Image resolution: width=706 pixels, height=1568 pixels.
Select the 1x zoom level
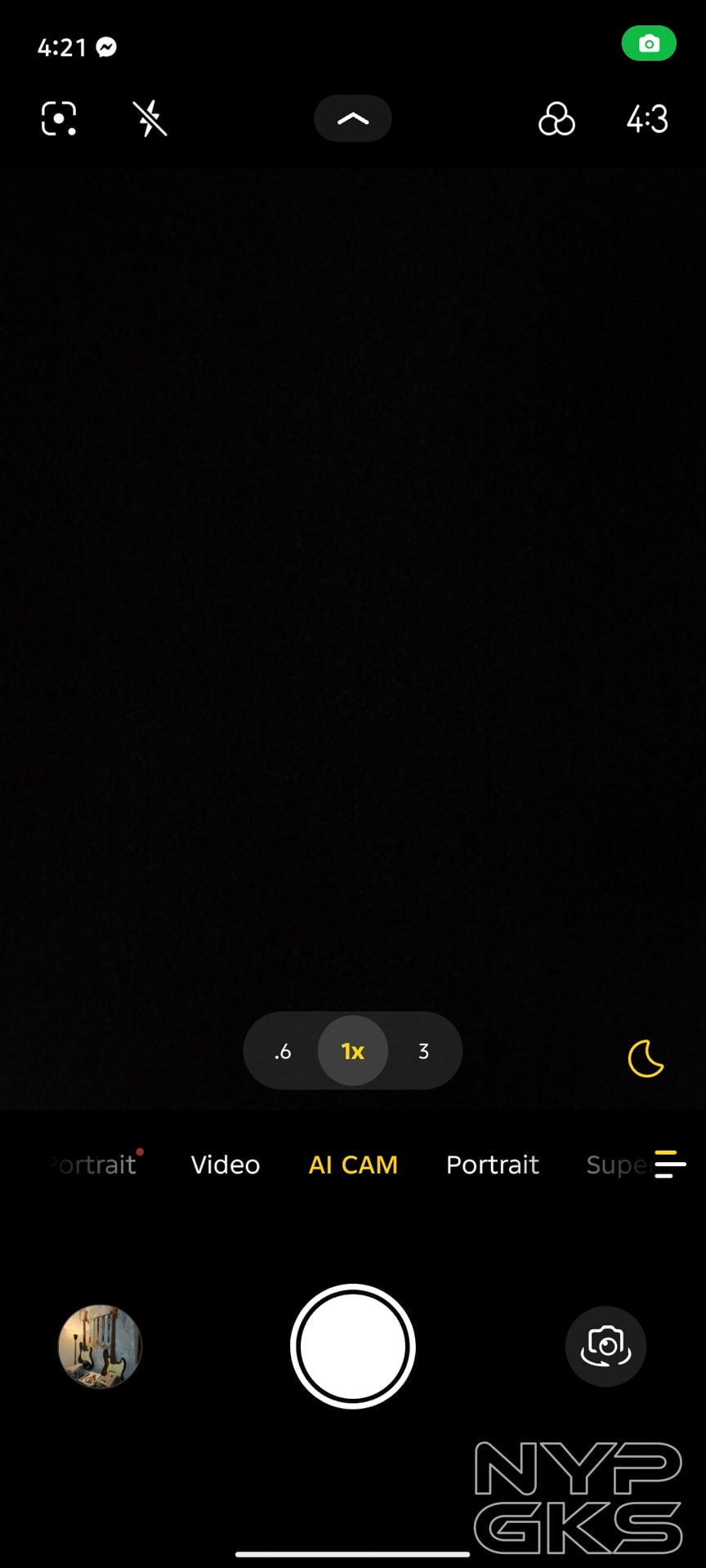353,1051
